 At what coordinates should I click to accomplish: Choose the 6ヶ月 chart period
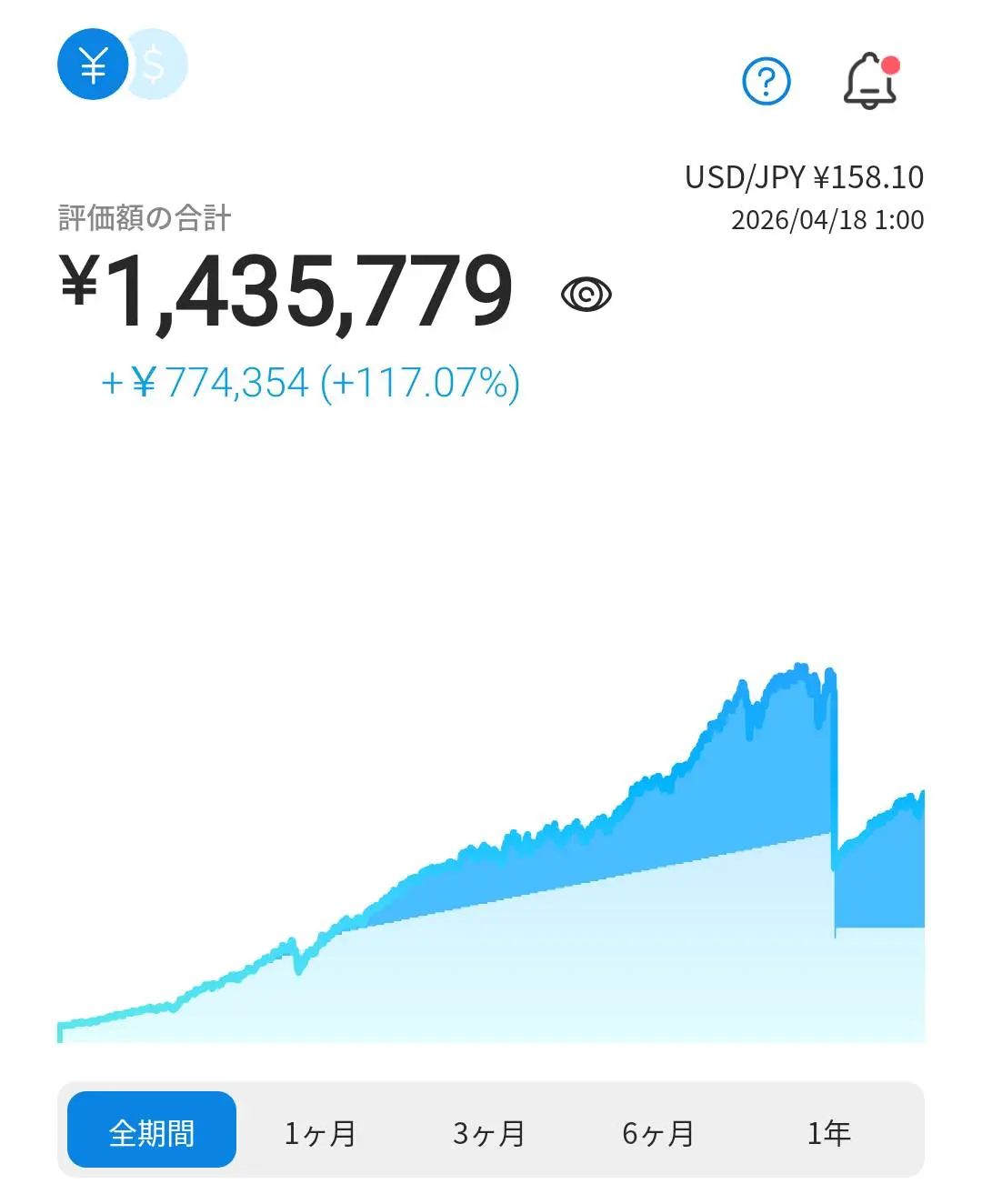pos(658,1133)
